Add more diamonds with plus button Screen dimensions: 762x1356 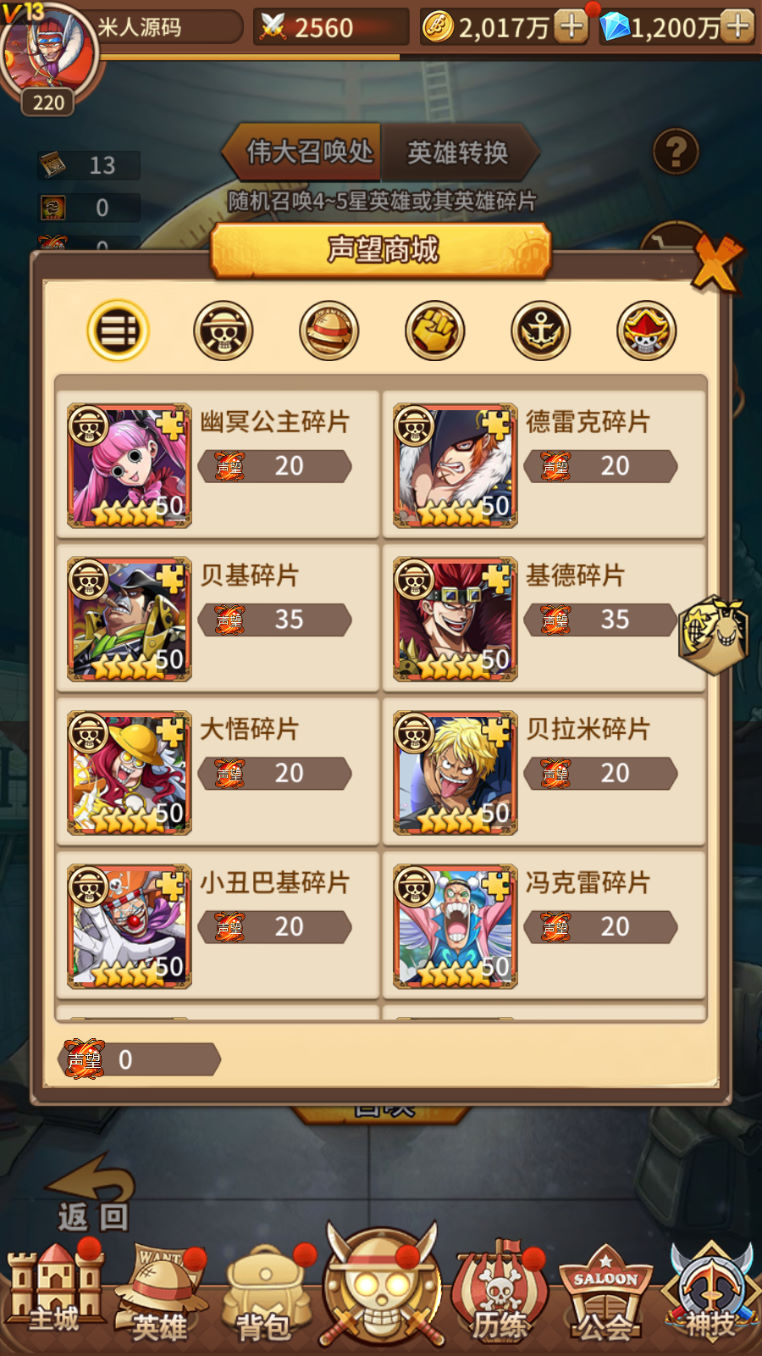click(737, 26)
